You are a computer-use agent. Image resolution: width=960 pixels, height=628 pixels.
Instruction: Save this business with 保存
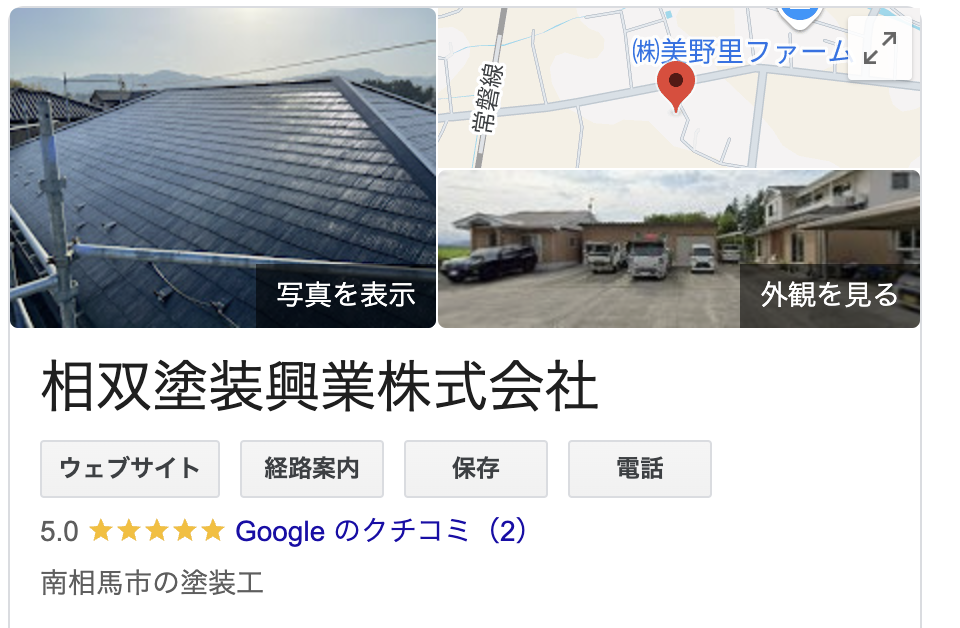(476, 468)
